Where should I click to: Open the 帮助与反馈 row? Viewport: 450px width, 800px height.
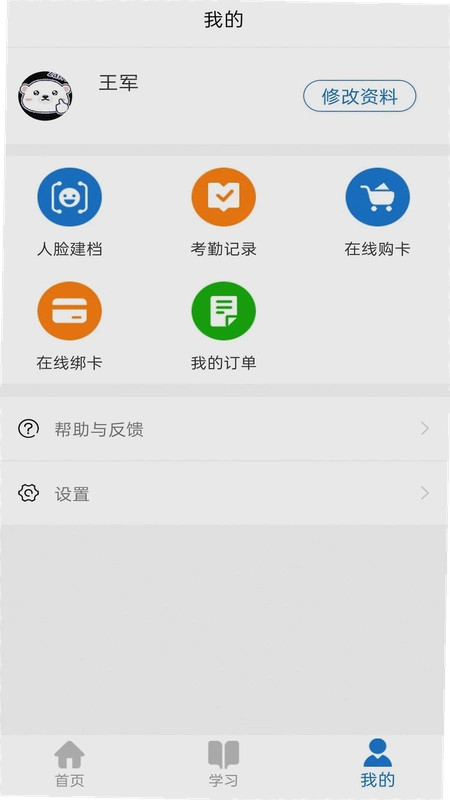point(225,429)
